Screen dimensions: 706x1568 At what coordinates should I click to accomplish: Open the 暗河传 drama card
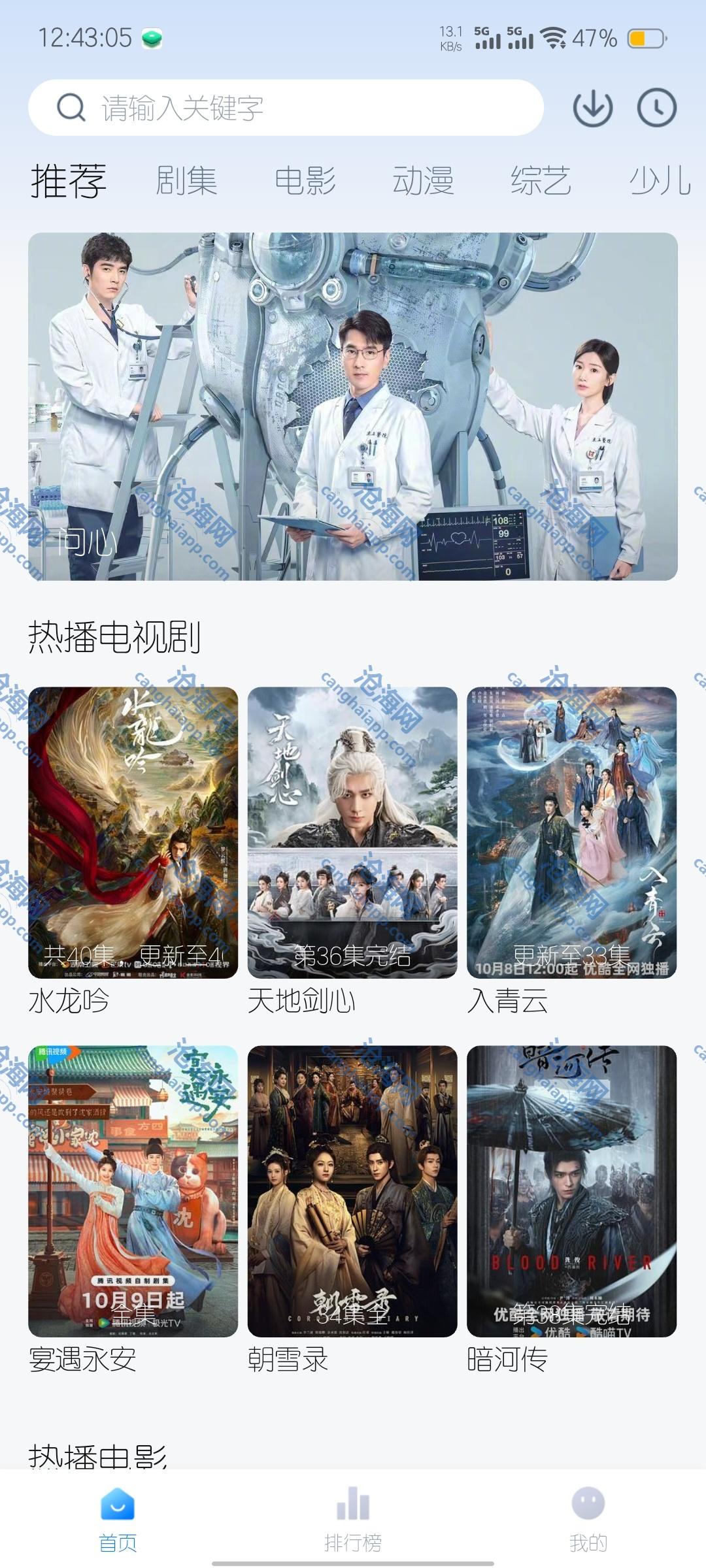[x=571, y=1191]
